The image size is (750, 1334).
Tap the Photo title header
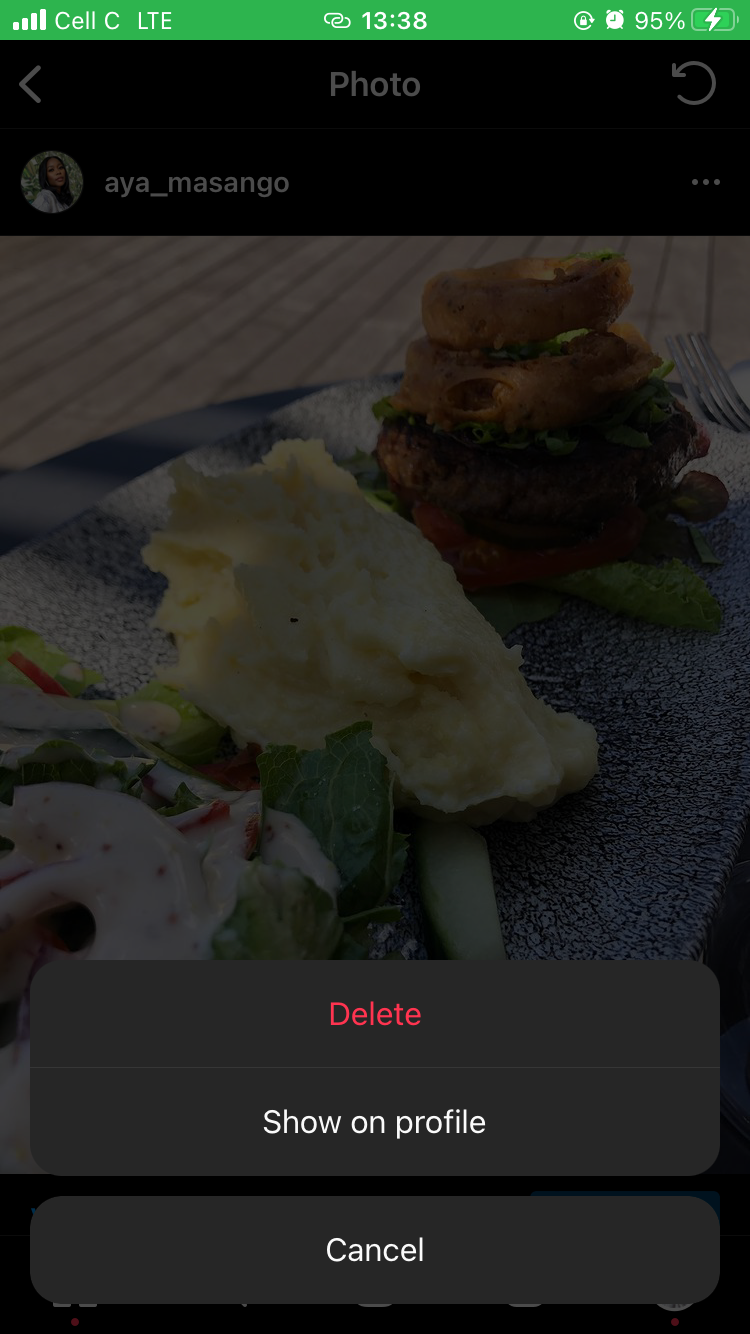[375, 84]
